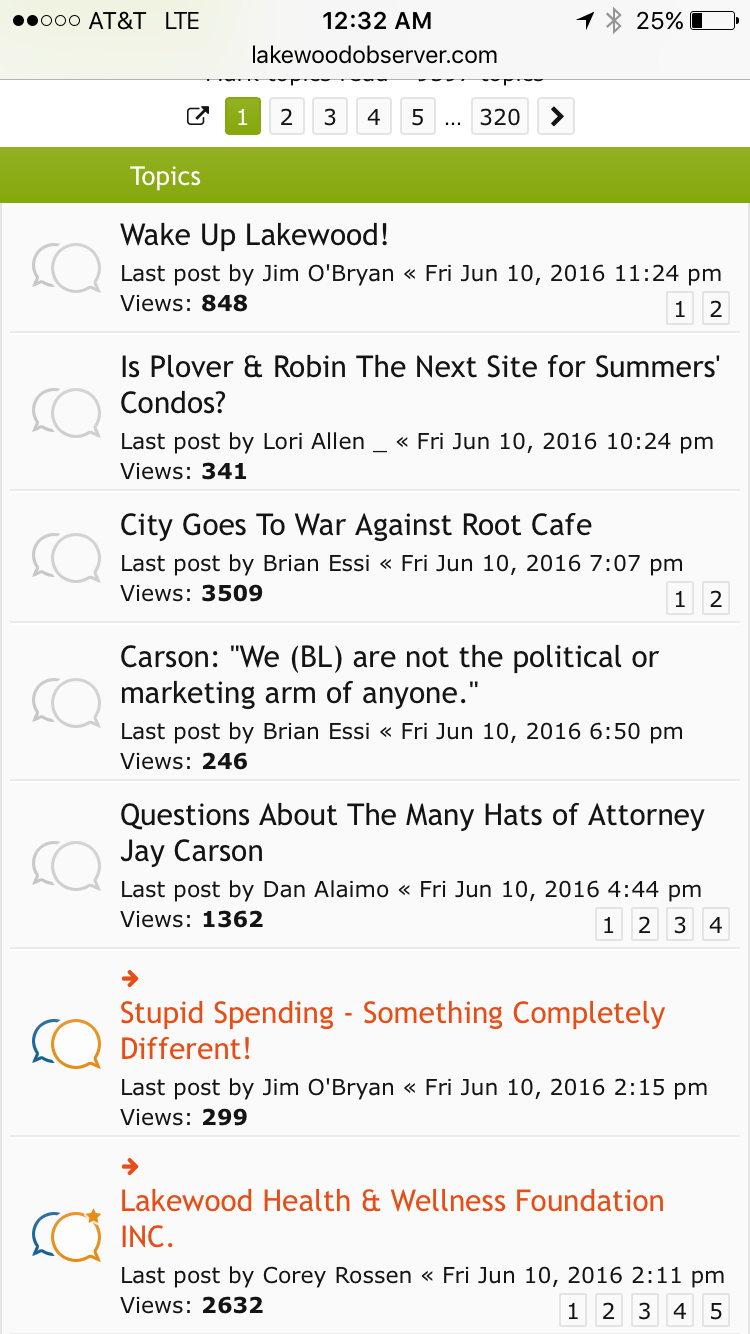View Corey Rossen's profile
Image resolution: width=750 pixels, height=1334 pixels.
click(337, 1275)
